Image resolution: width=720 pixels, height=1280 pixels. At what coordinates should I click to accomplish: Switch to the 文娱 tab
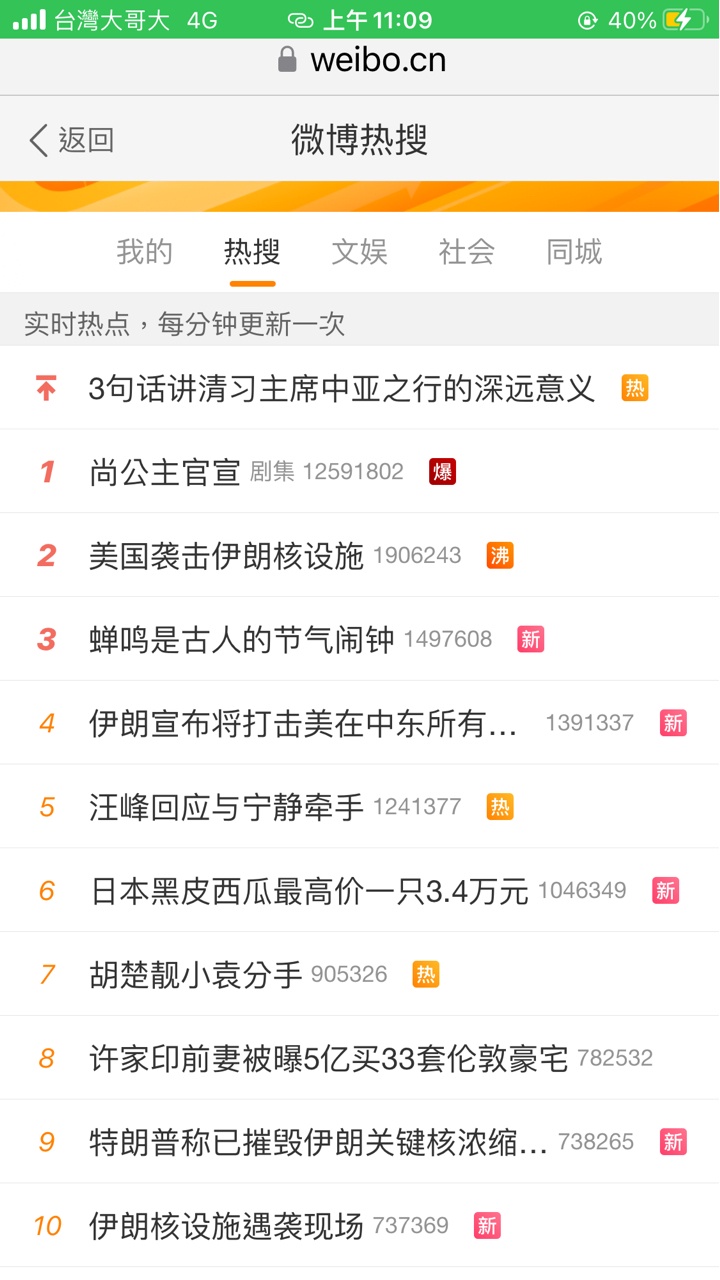coord(359,252)
